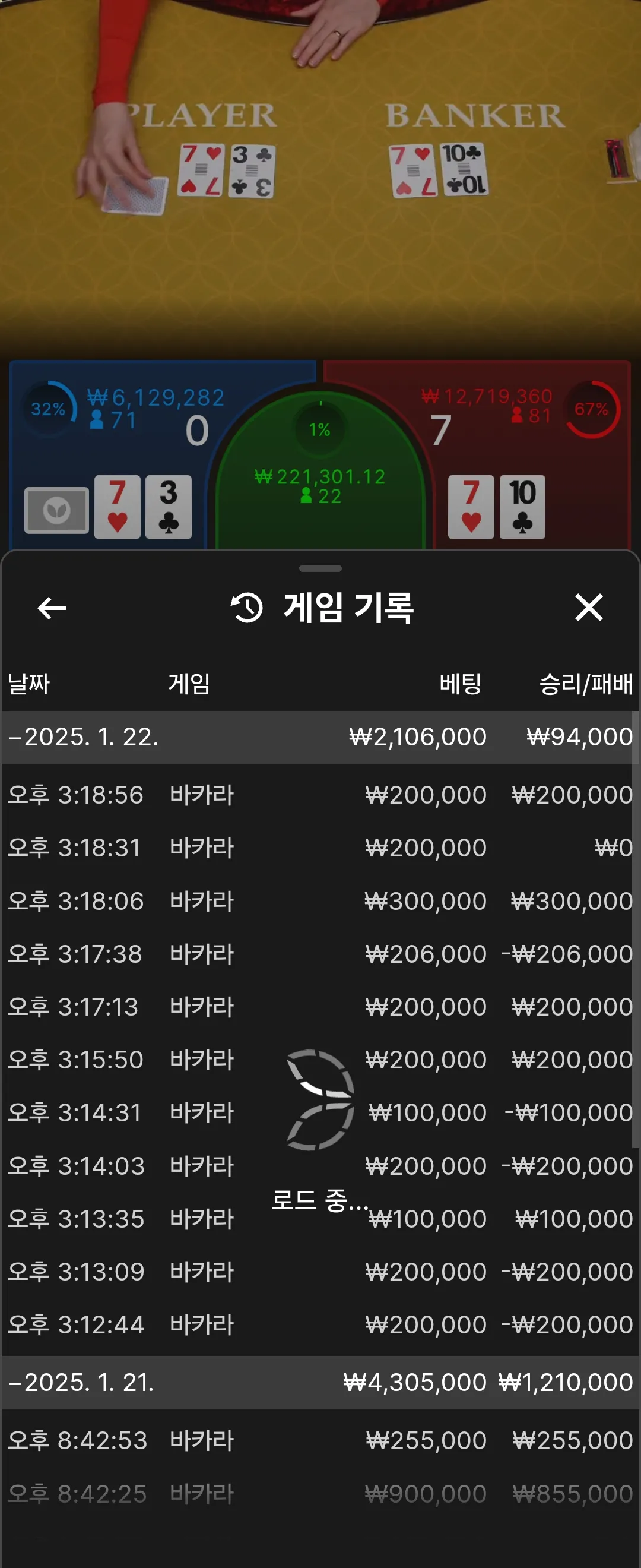Collapse the 2025. 1. 22. date group

pyautogui.click(x=83, y=737)
